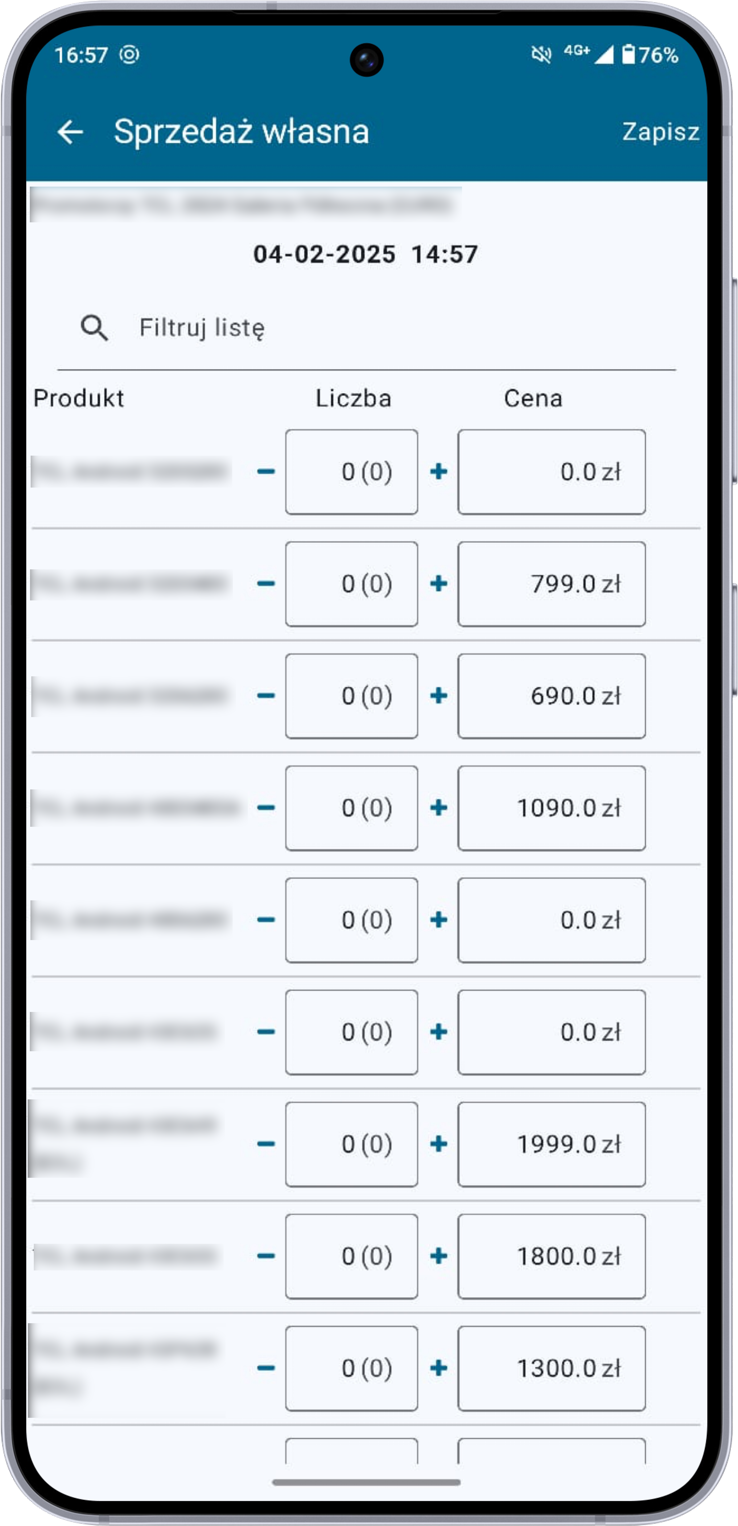Go back using the arrow icon
Viewport: 738px width, 1526px height.
(70, 132)
